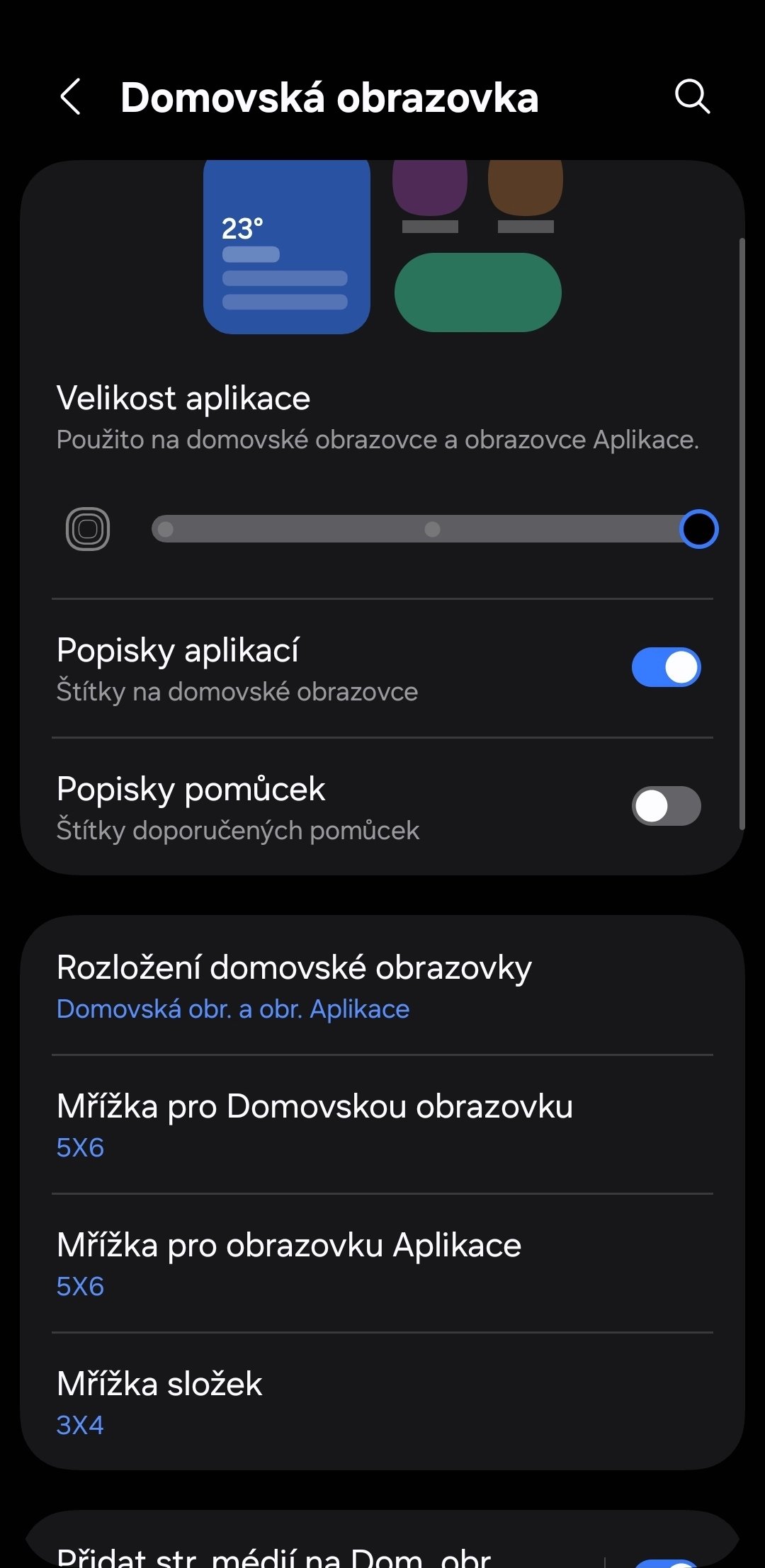The height and width of the screenshot is (1568, 765).
Task: Disable the Popisky aplikací switch
Action: point(665,666)
